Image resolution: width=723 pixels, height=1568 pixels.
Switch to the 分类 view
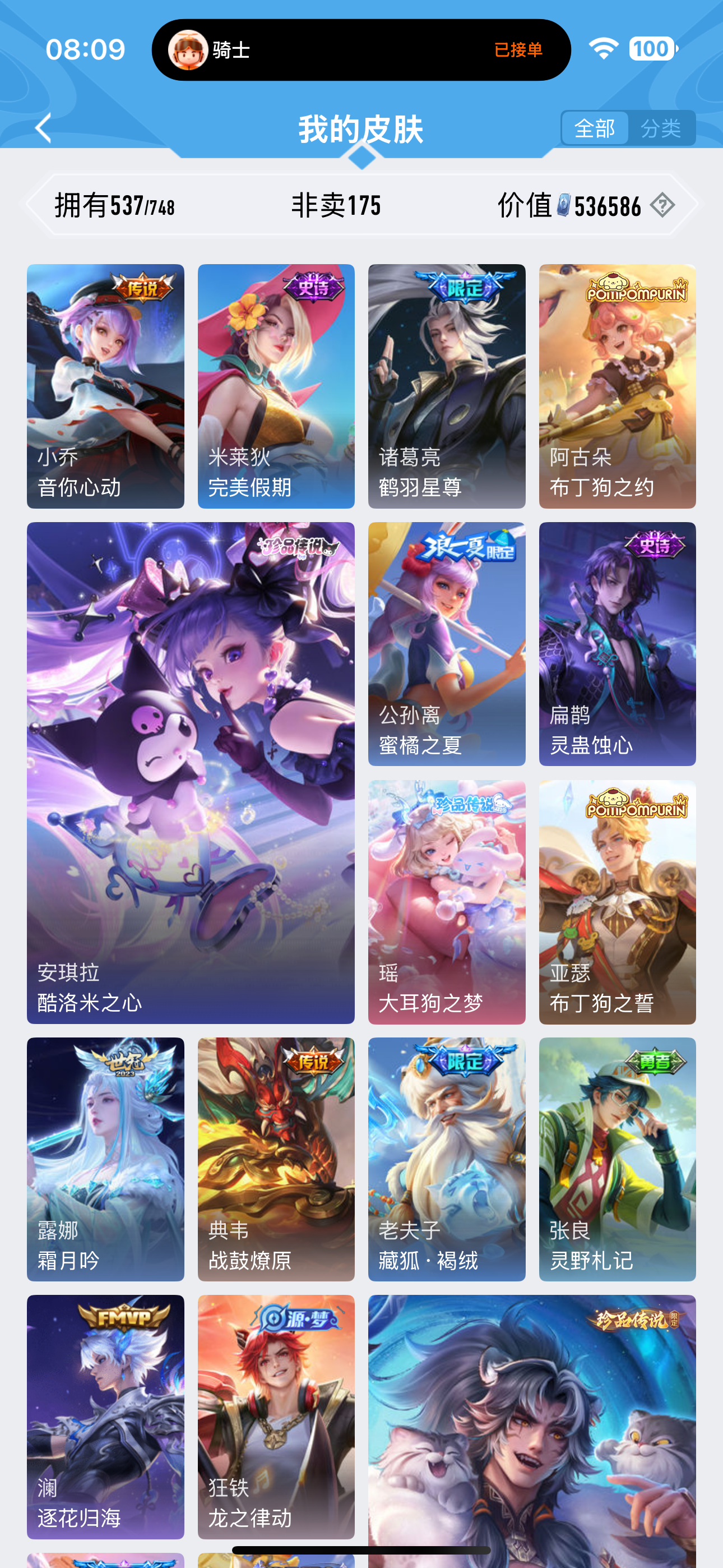pyautogui.click(x=661, y=128)
